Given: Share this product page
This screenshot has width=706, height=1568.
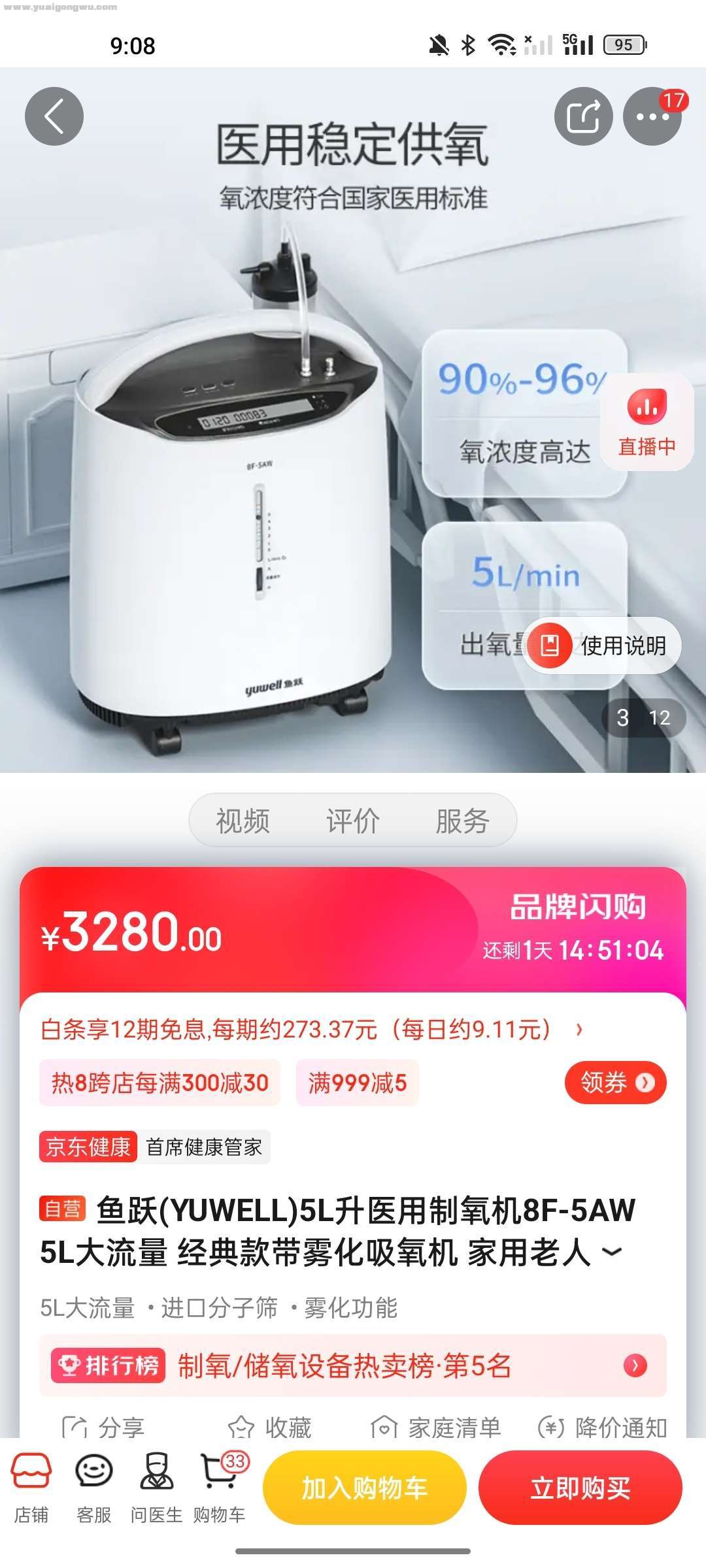Looking at the screenshot, I should pos(583,116).
